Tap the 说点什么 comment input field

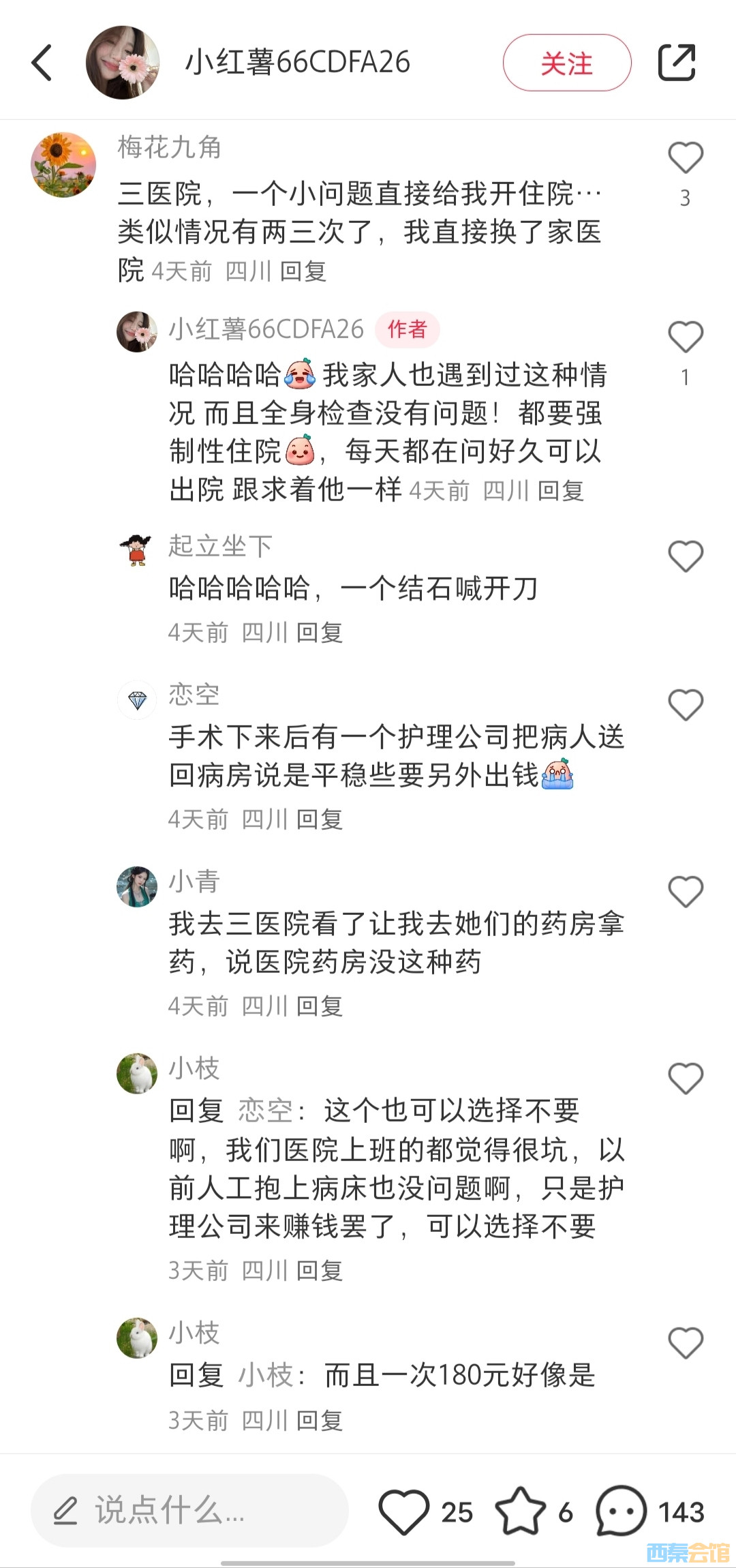pyautogui.click(x=189, y=1511)
